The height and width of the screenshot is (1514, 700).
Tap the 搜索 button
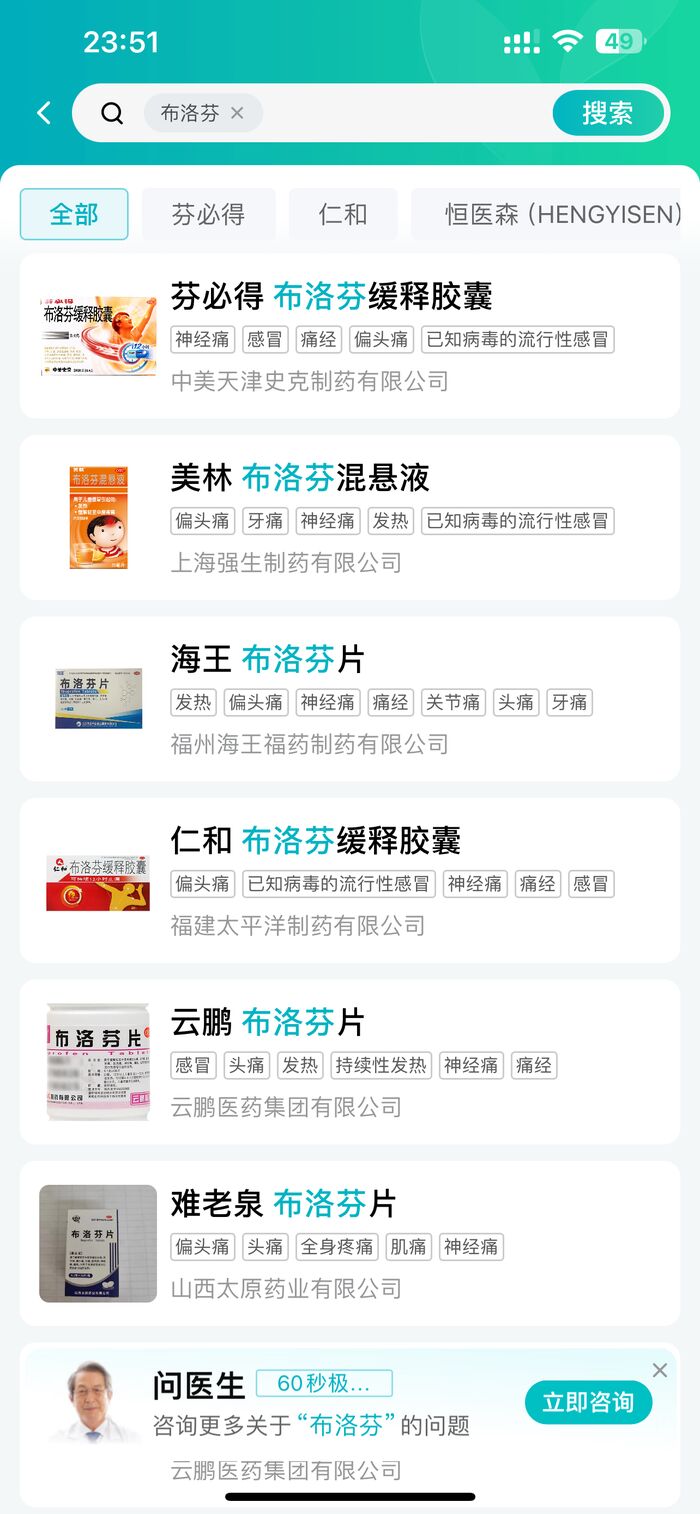(x=607, y=113)
